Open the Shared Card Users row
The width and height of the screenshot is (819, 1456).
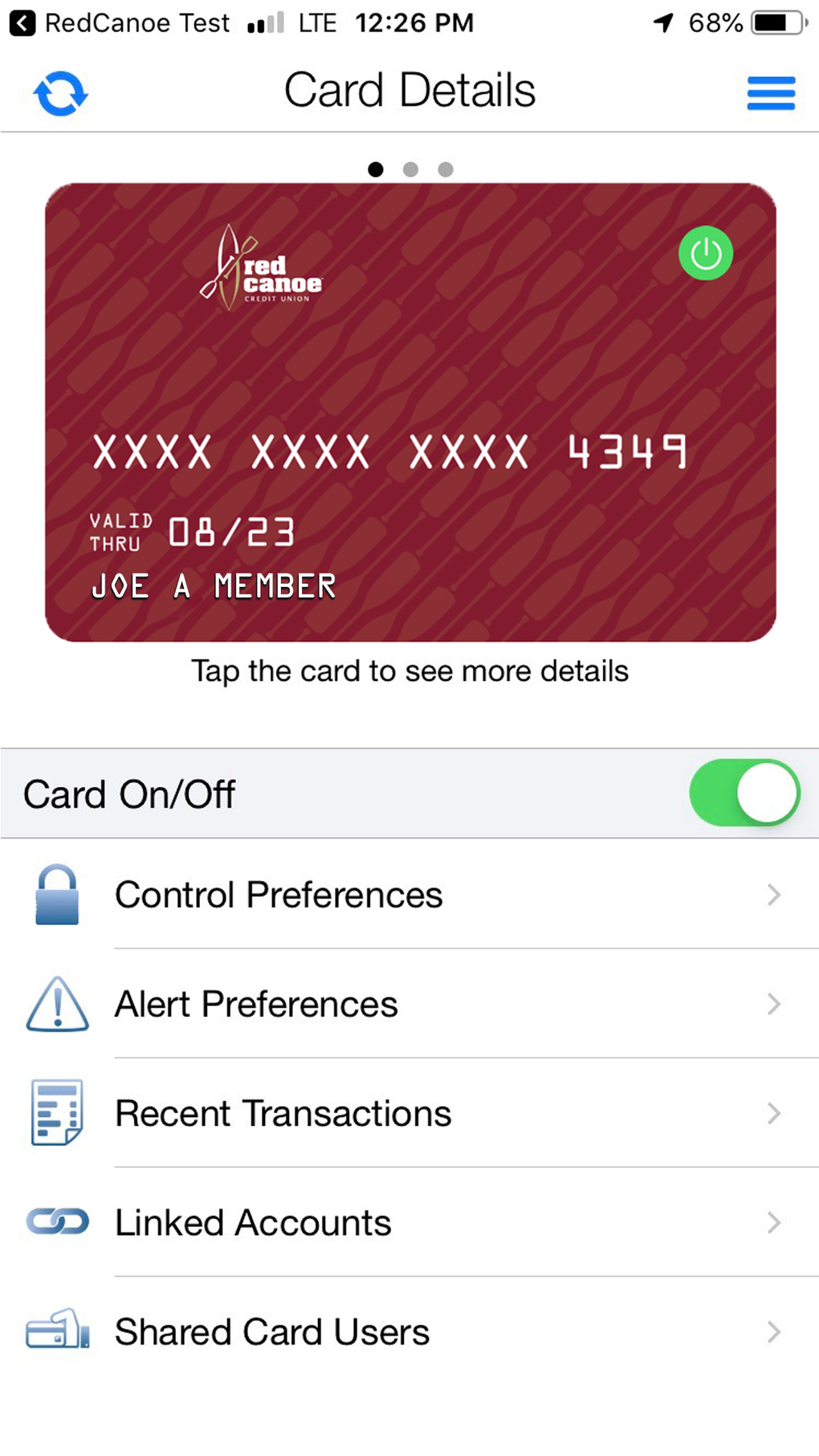[x=271, y=1332]
